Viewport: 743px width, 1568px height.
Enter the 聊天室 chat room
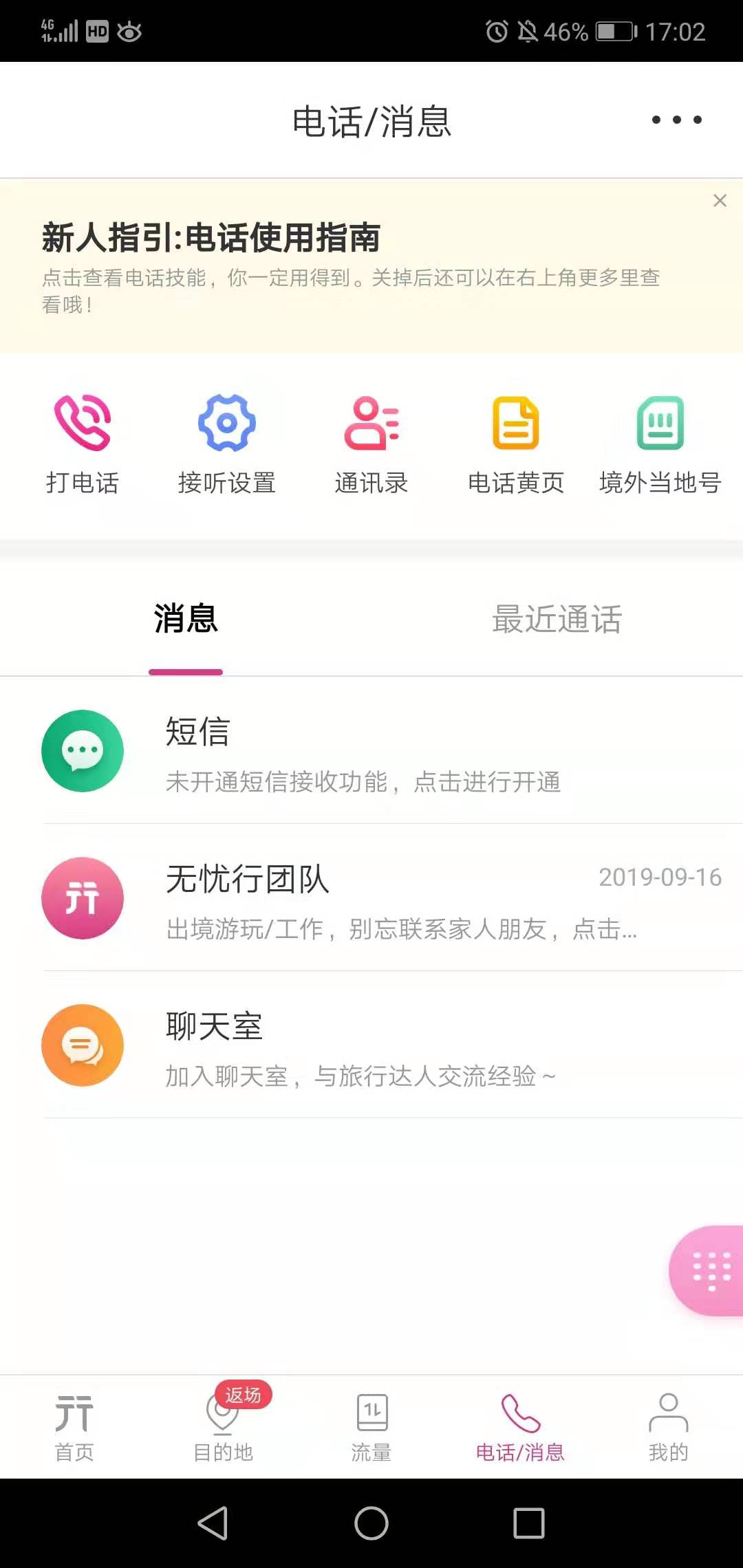pos(371,1045)
